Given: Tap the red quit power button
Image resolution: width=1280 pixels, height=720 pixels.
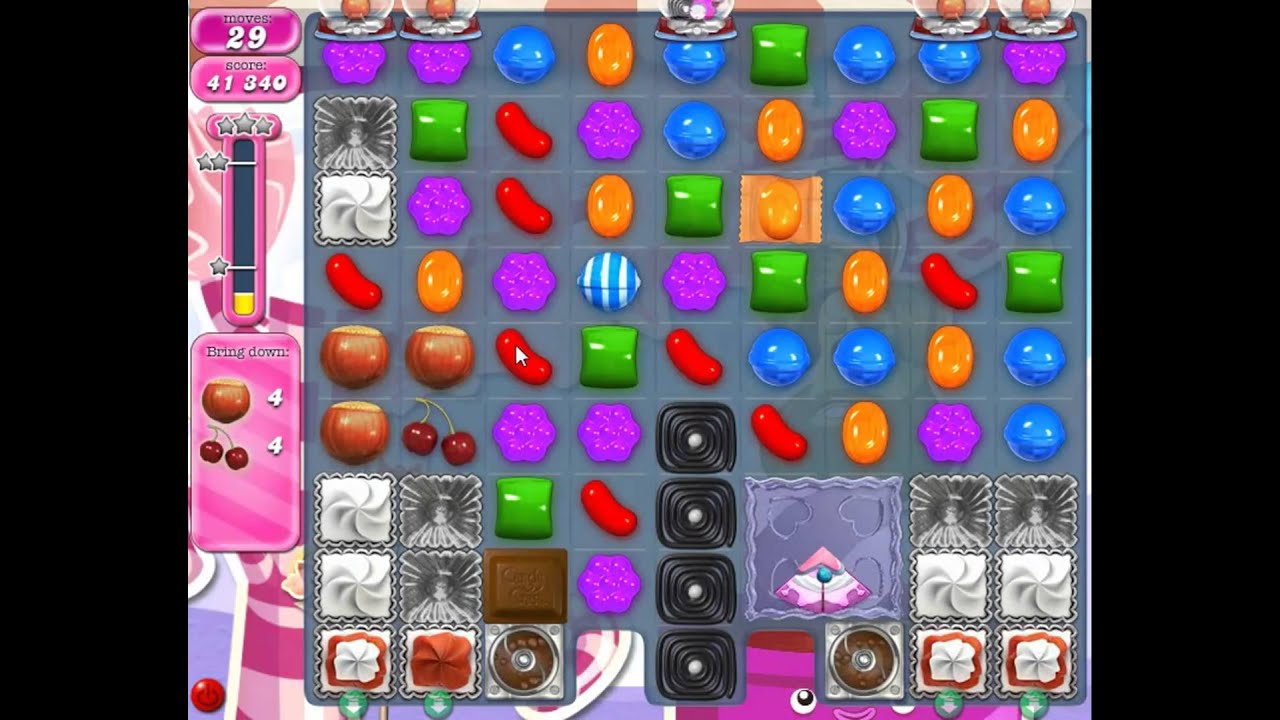Looking at the screenshot, I should (206, 693).
